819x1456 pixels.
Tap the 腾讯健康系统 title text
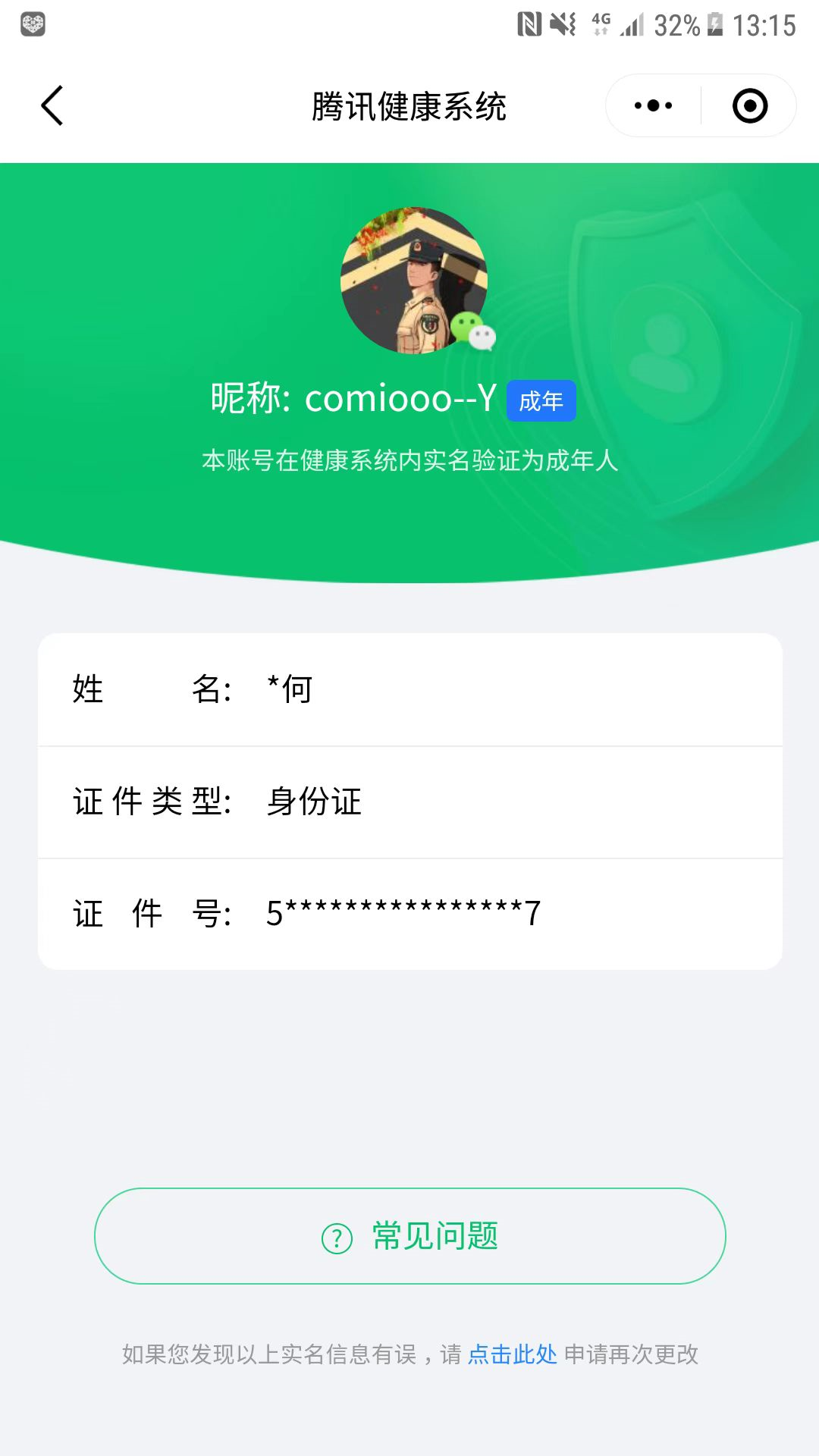409,107
